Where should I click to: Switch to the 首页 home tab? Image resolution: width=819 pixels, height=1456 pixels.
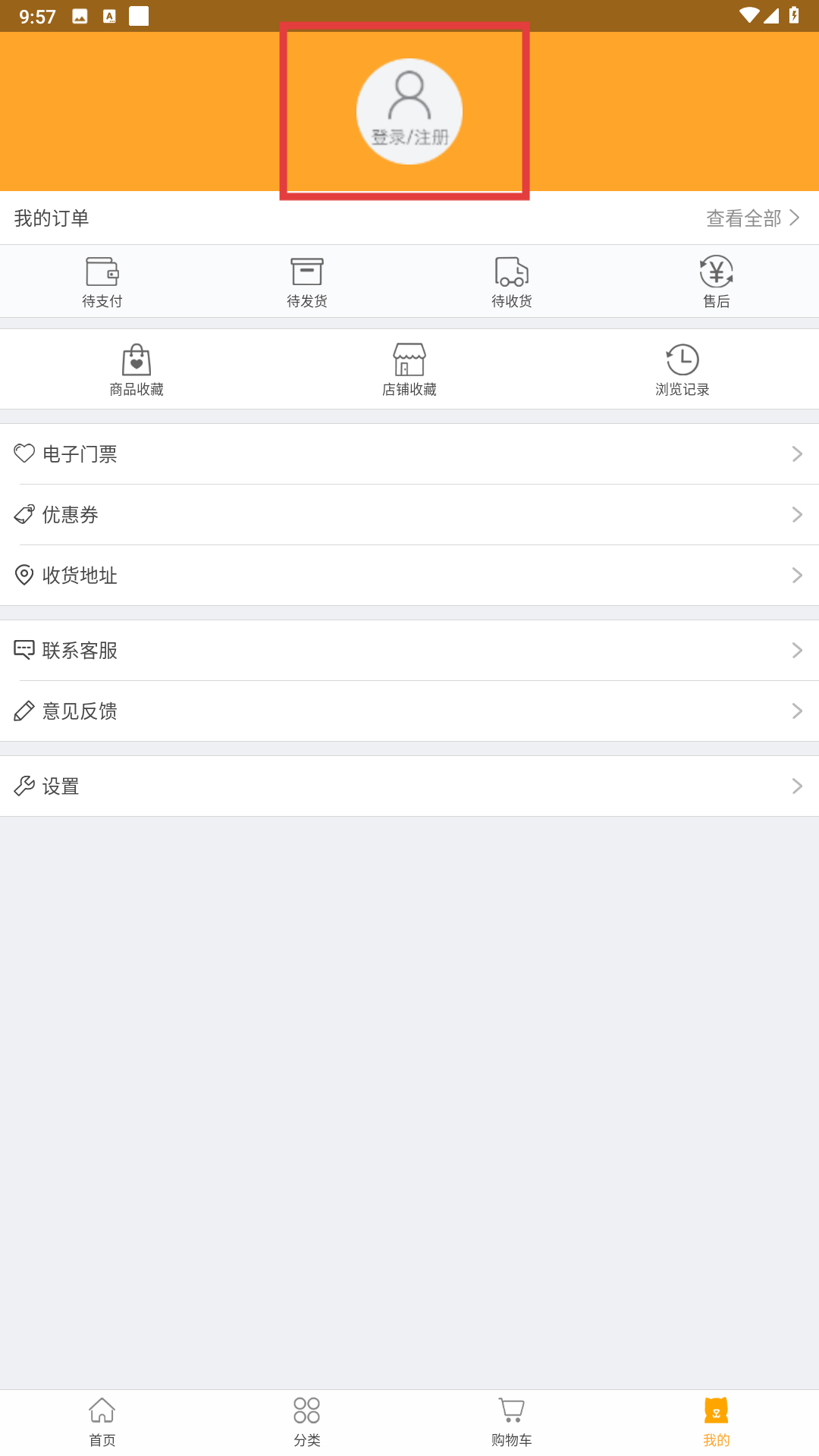[102, 1423]
